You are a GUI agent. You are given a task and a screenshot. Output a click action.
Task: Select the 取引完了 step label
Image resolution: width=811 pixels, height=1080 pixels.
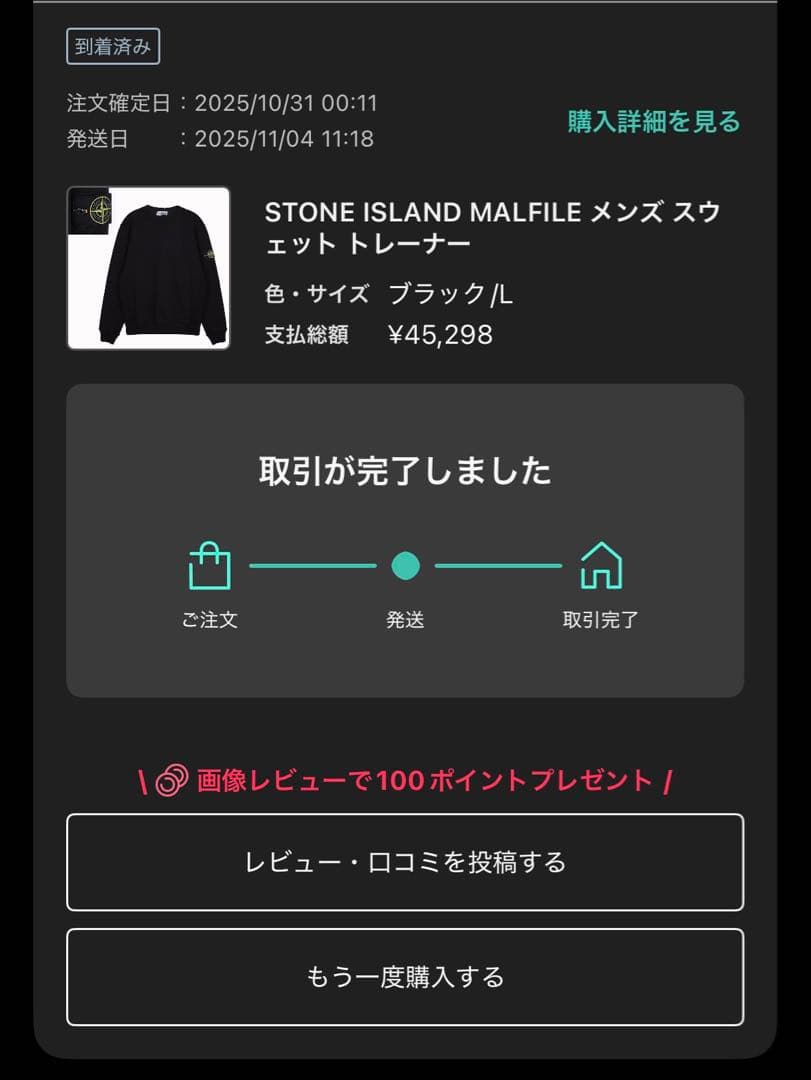click(x=601, y=620)
